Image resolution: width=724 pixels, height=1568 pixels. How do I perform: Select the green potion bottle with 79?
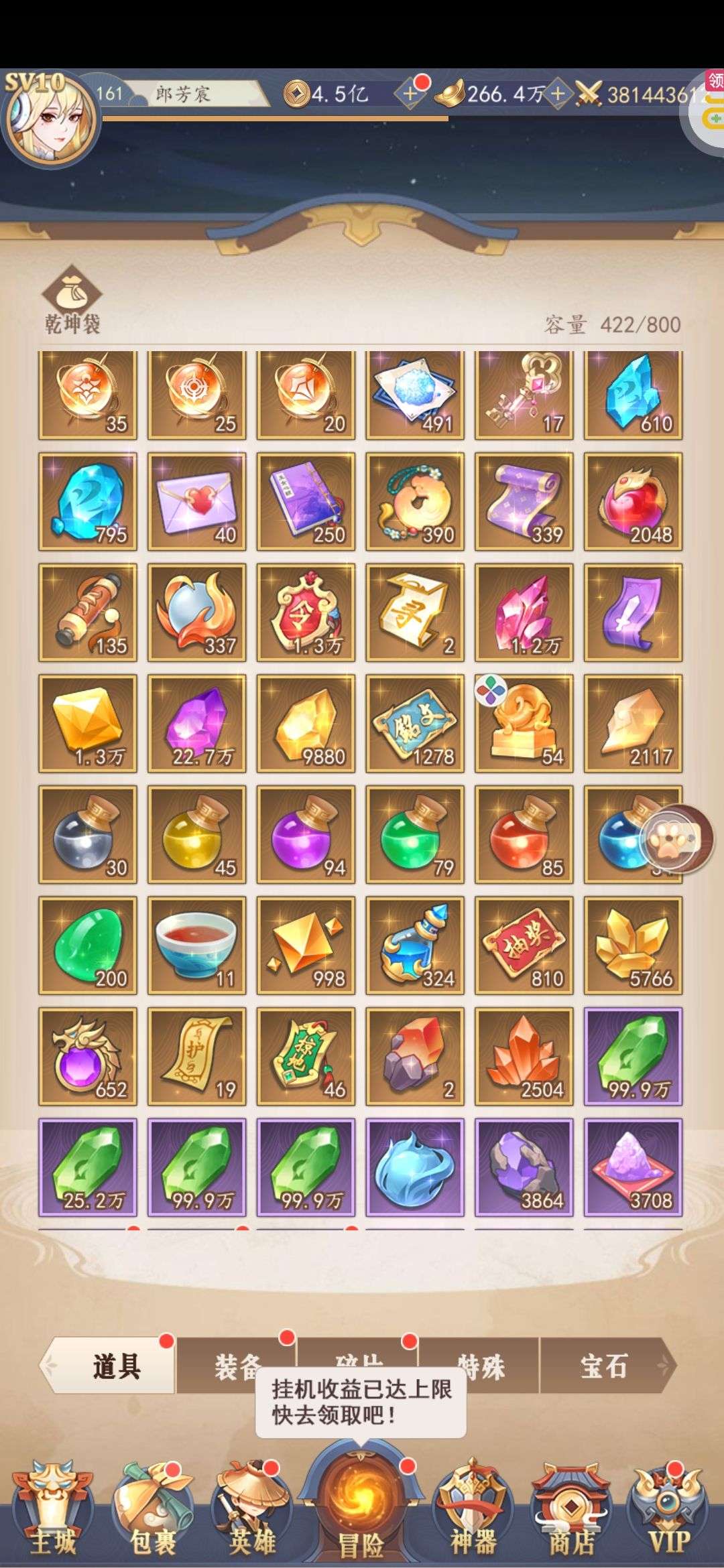tap(415, 834)
